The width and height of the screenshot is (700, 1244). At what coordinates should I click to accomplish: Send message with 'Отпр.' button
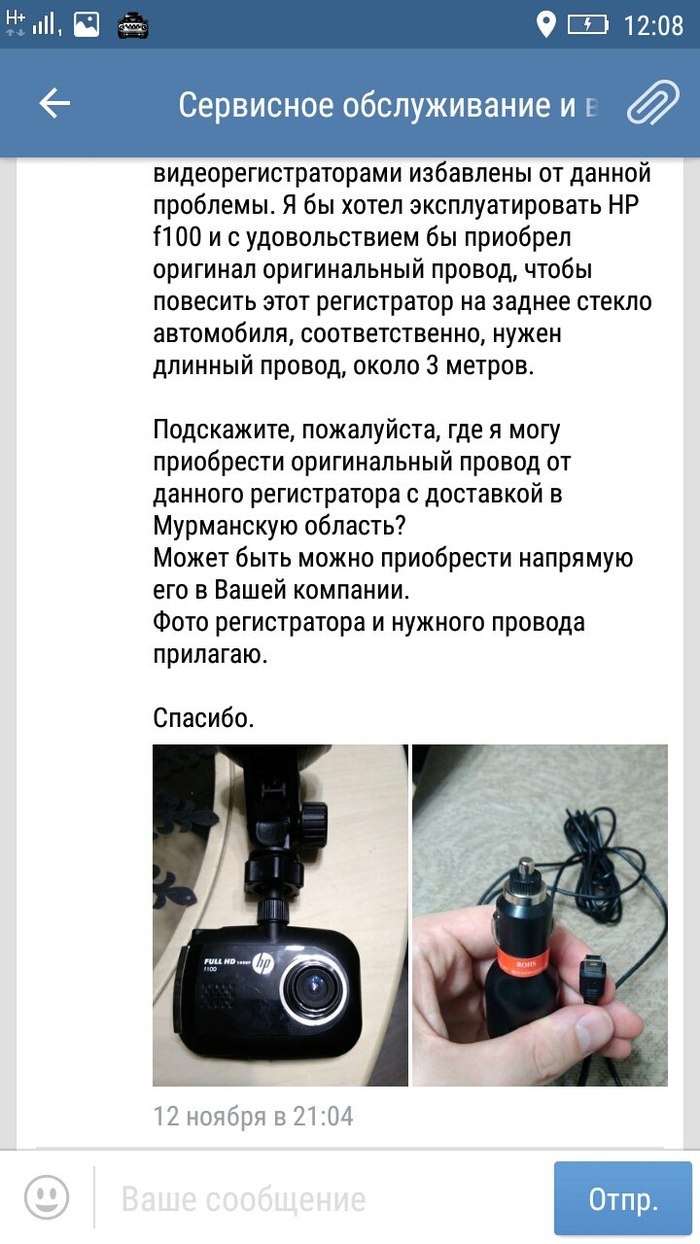(622, 1199)
